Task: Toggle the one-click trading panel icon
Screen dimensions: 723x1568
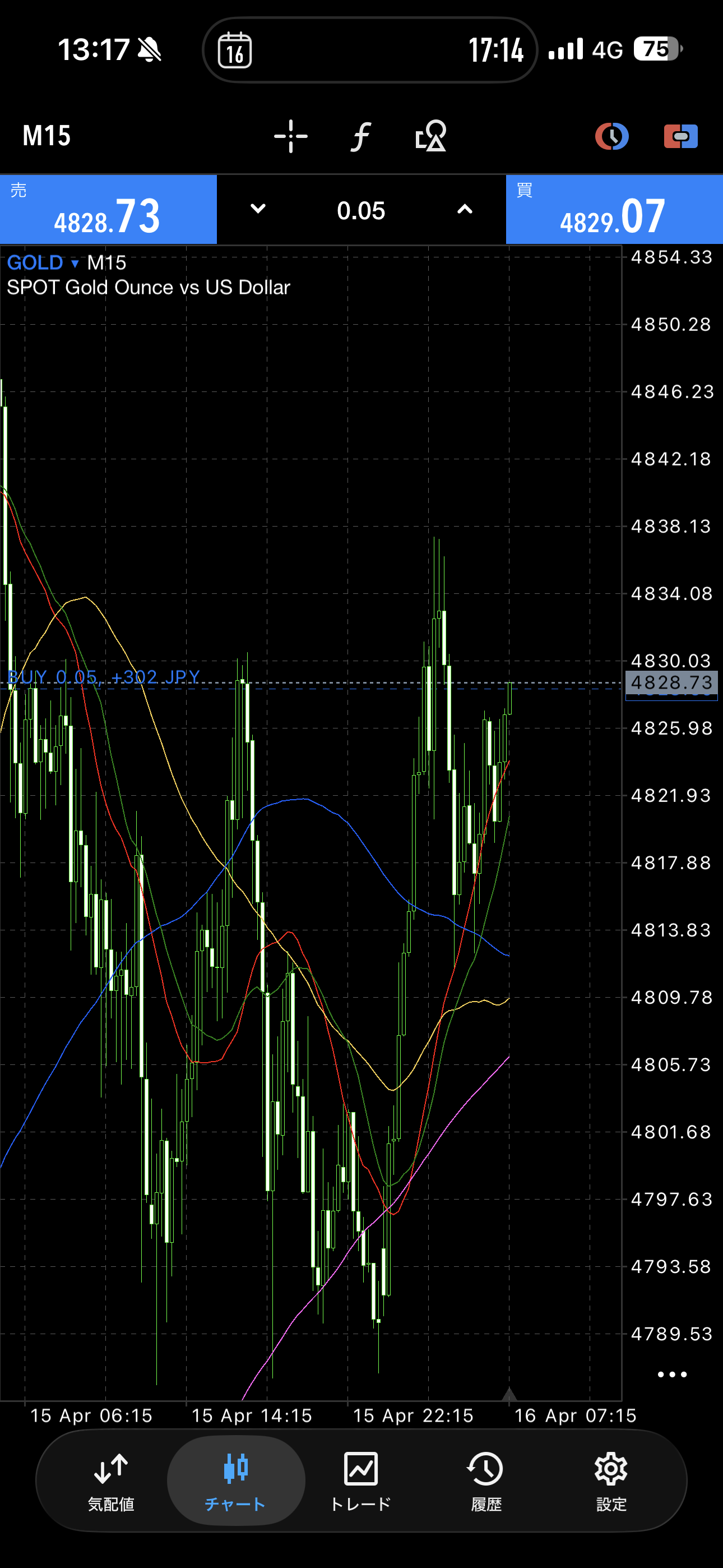Action: [x=680, y=136]
